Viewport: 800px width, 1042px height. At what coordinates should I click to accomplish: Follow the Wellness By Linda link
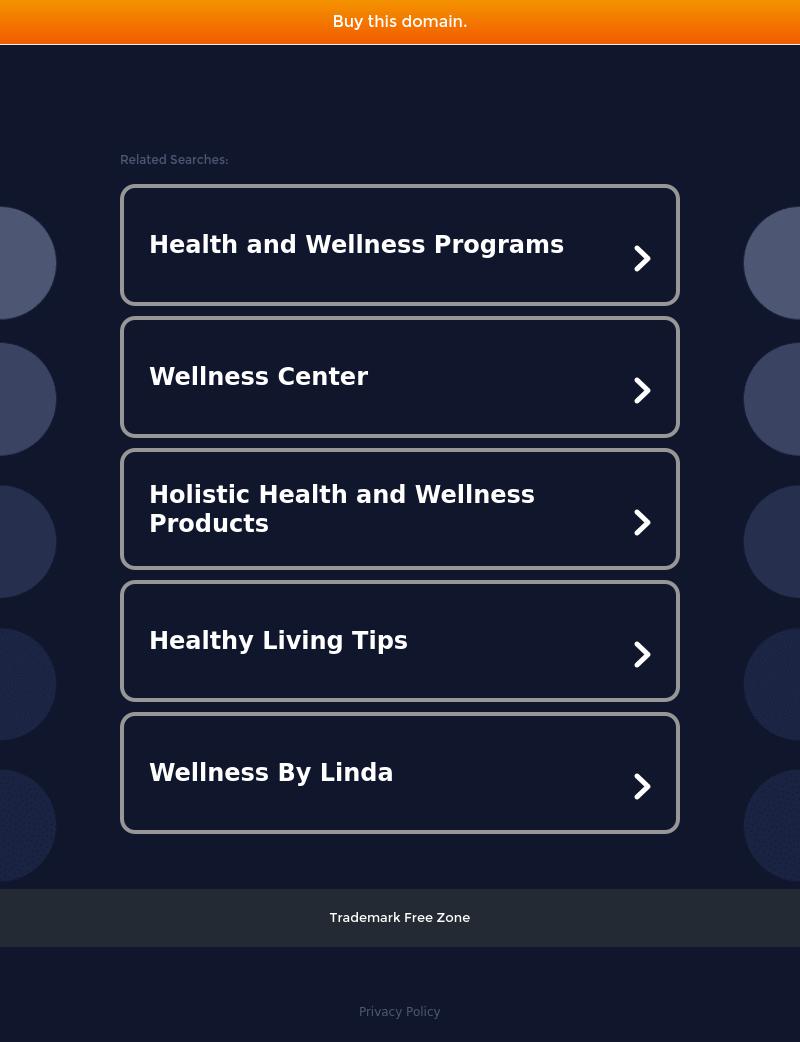point(271,772)
